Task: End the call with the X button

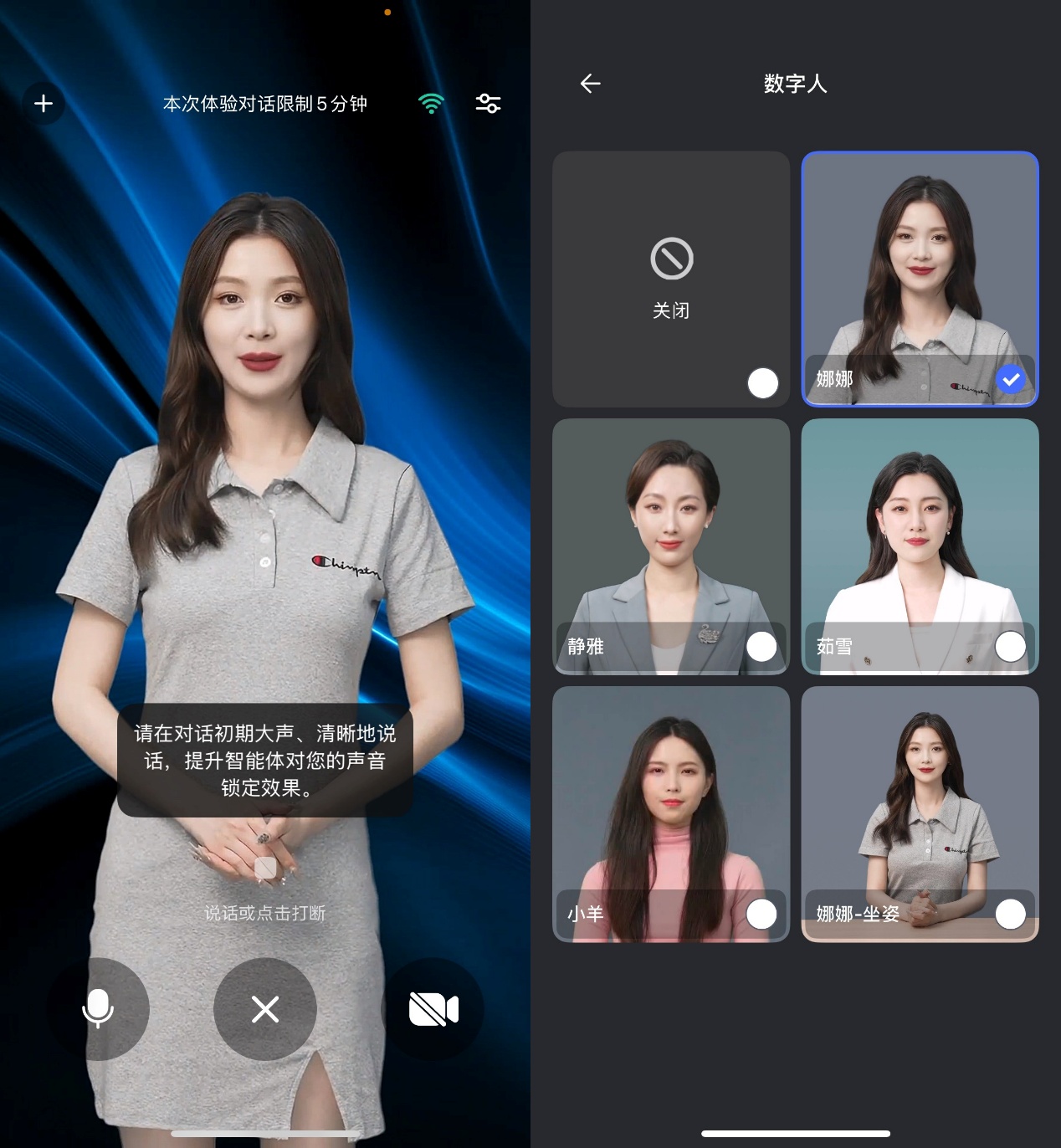Action: [265, 1009]
